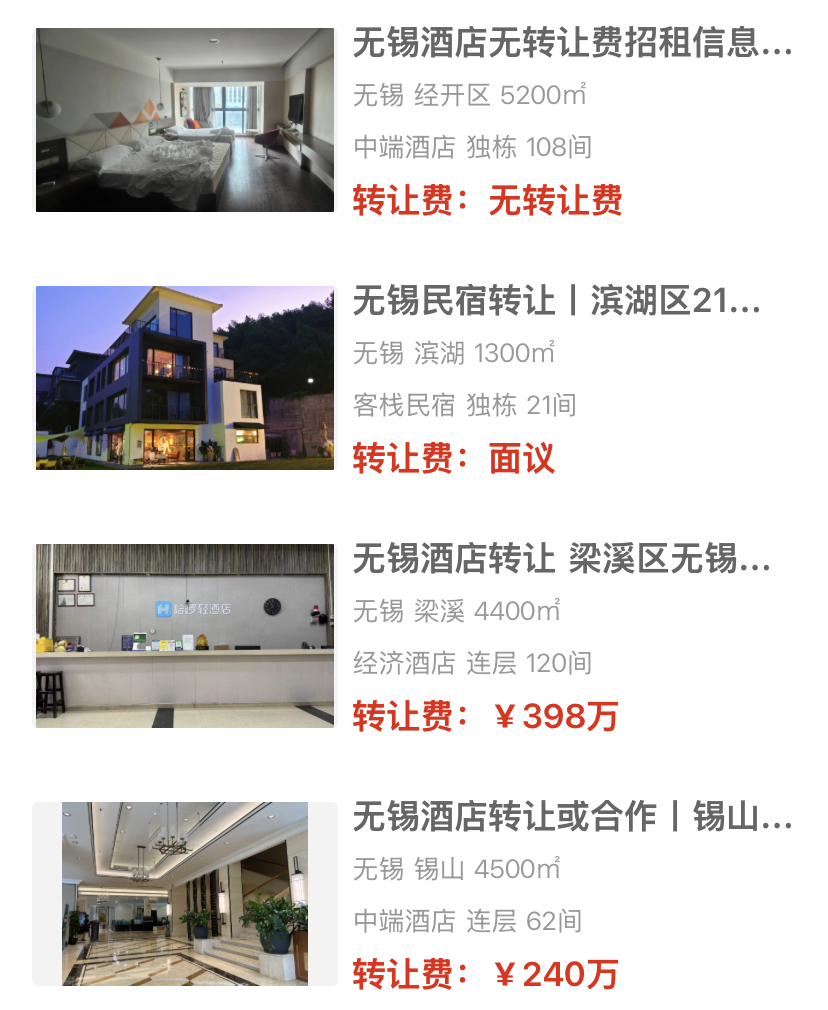The width and height of the screenshot is (828, 1010).
Task: Open the 无锡酒店无转让费招租信息 listing
Action: pyautogui.click(x=572, y=45)
